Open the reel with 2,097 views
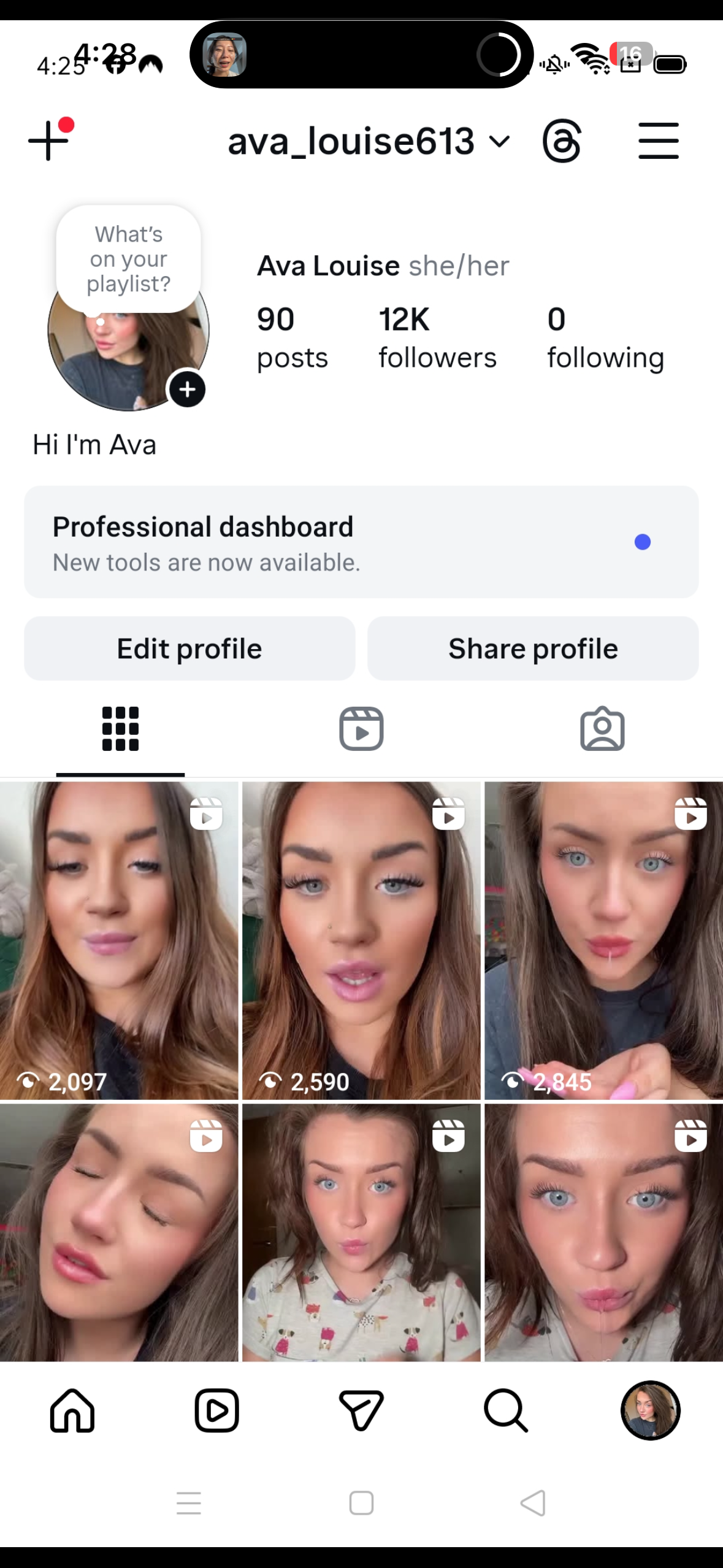 click(119, 940)
